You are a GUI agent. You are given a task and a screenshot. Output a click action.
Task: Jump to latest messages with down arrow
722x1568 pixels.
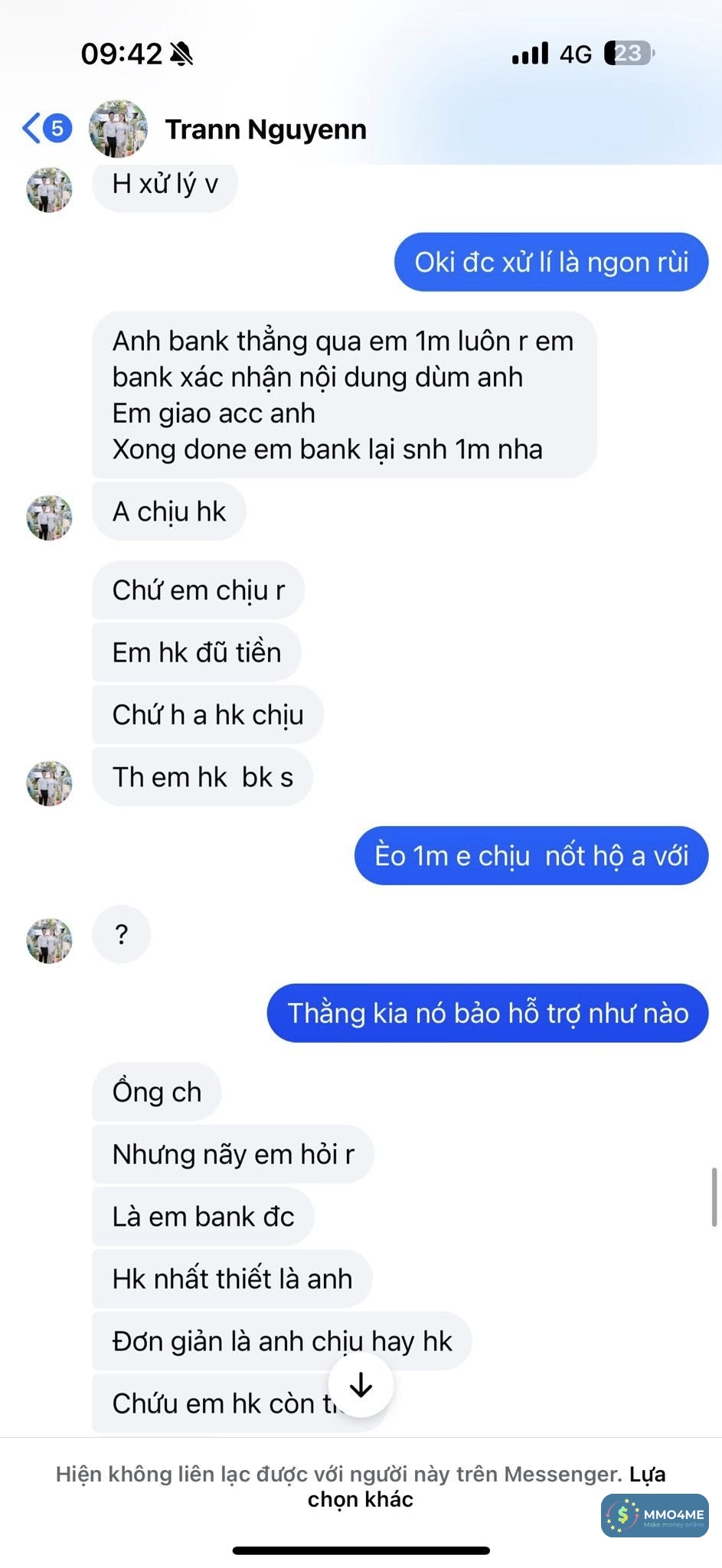pyautogui.click(x=361, y=1385)
